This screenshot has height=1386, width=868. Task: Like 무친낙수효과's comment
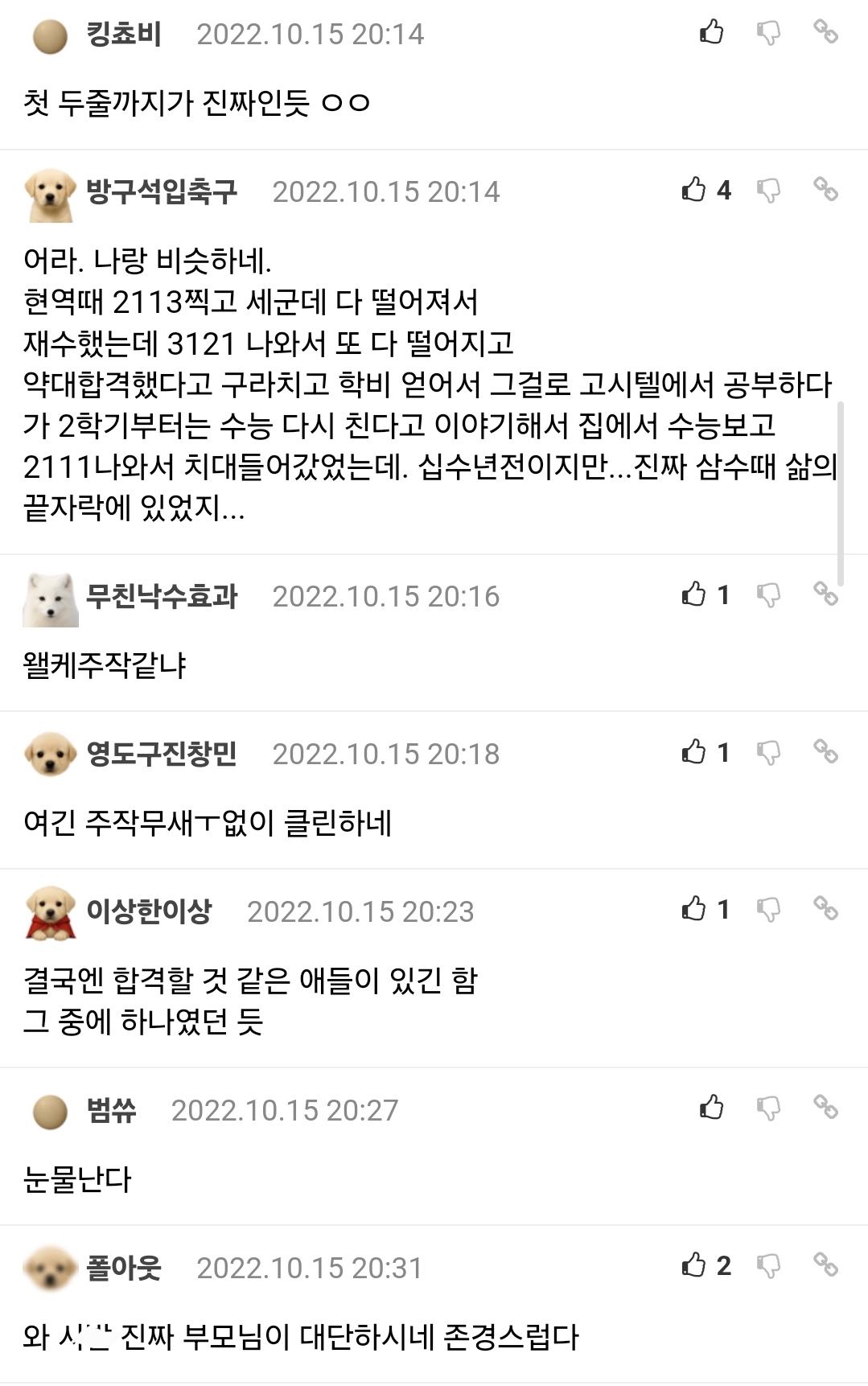coord(693,594)
